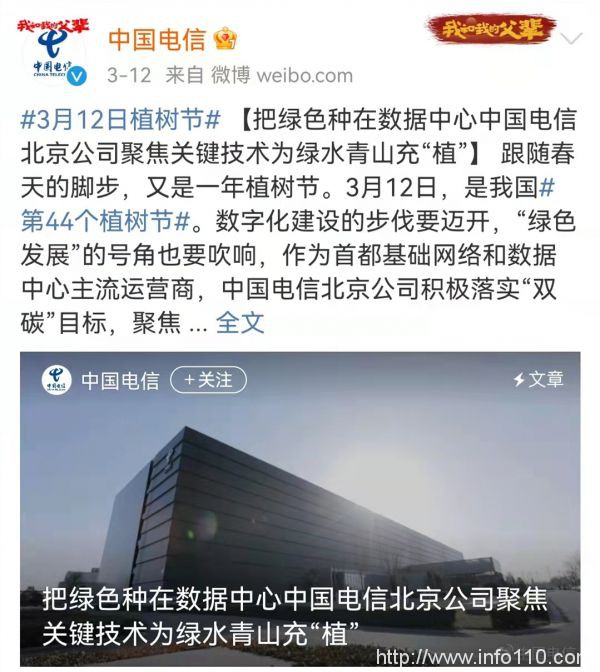Open the #3月12日植树节# hashtag
Screen dimensions: 600x672
coord(120,120)
